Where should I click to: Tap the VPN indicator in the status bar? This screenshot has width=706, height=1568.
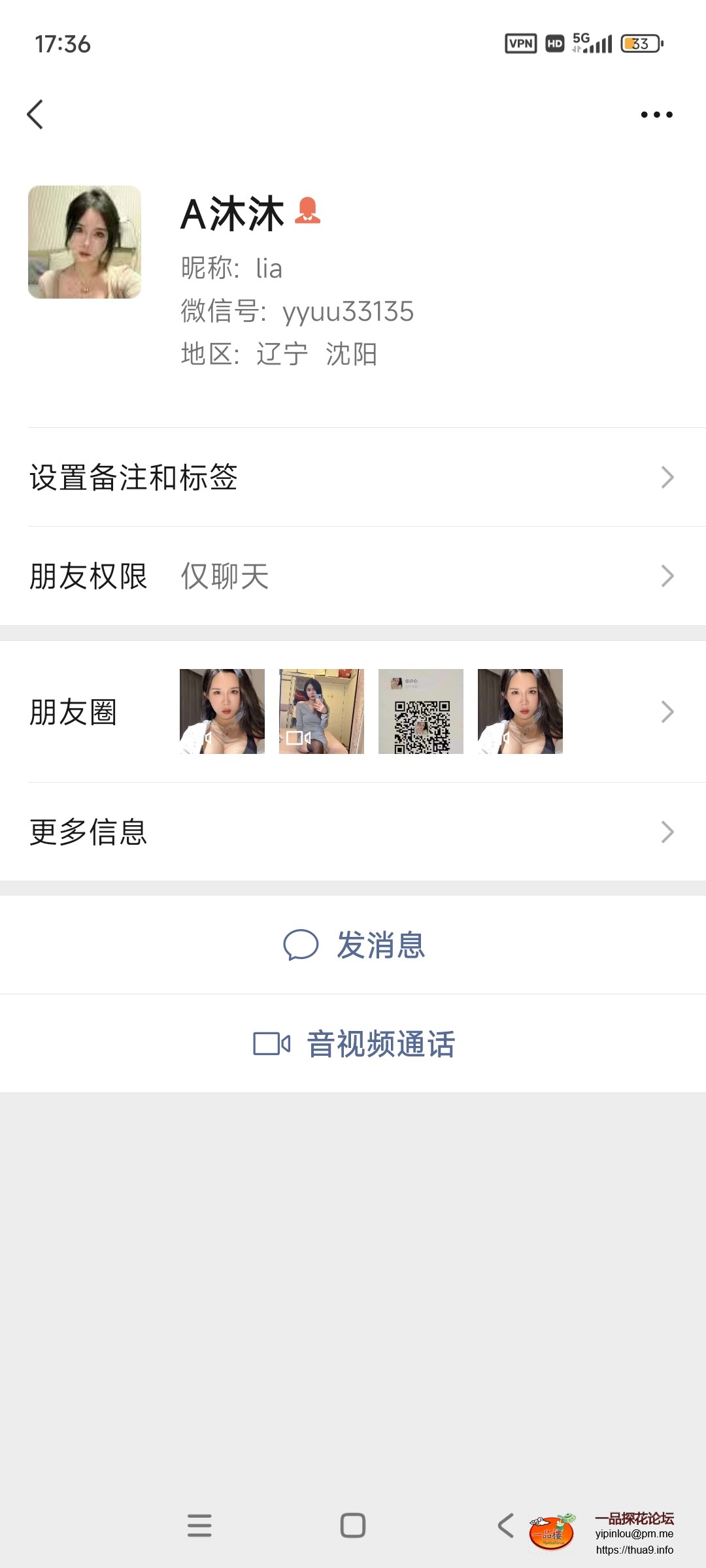point(520,43)
